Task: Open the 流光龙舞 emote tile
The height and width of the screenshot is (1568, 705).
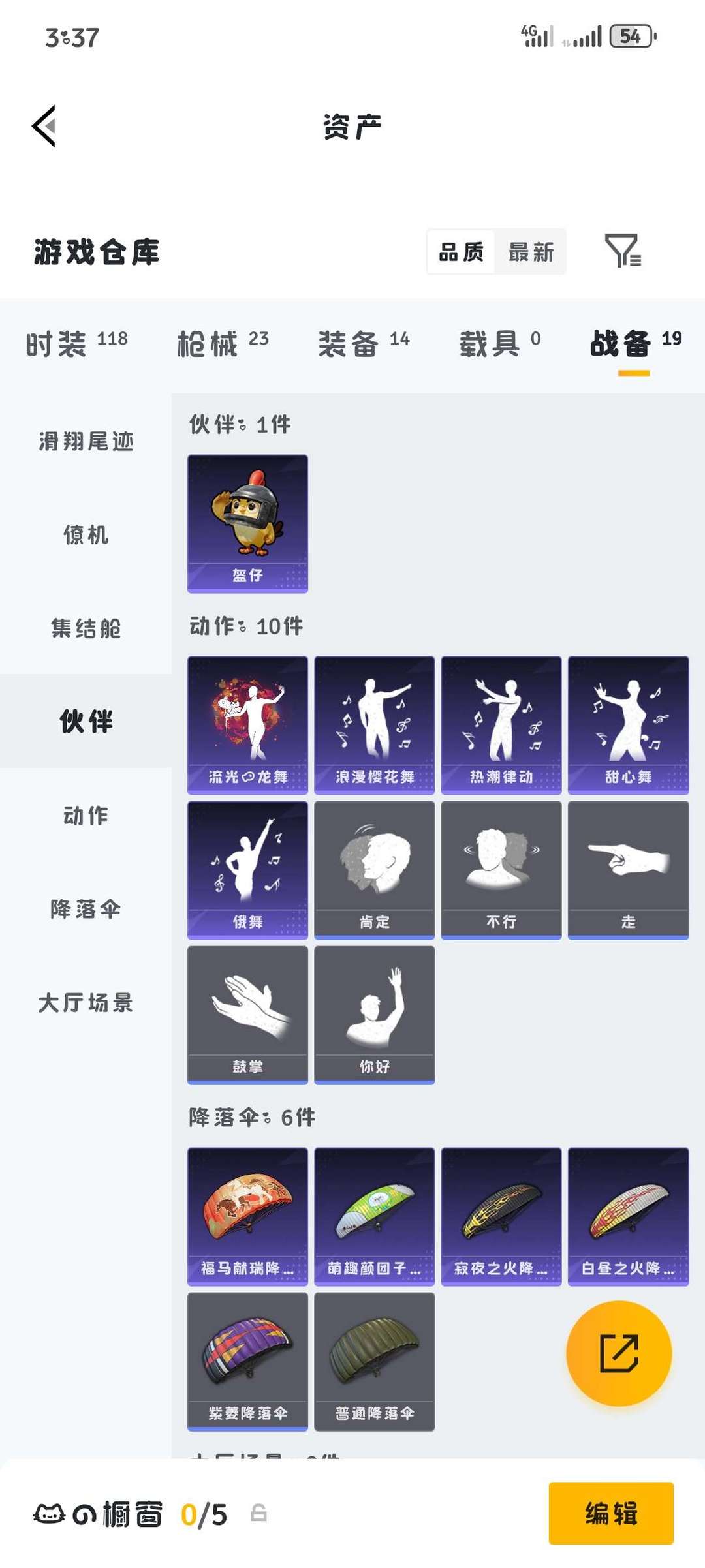Action: coord(247,725)
